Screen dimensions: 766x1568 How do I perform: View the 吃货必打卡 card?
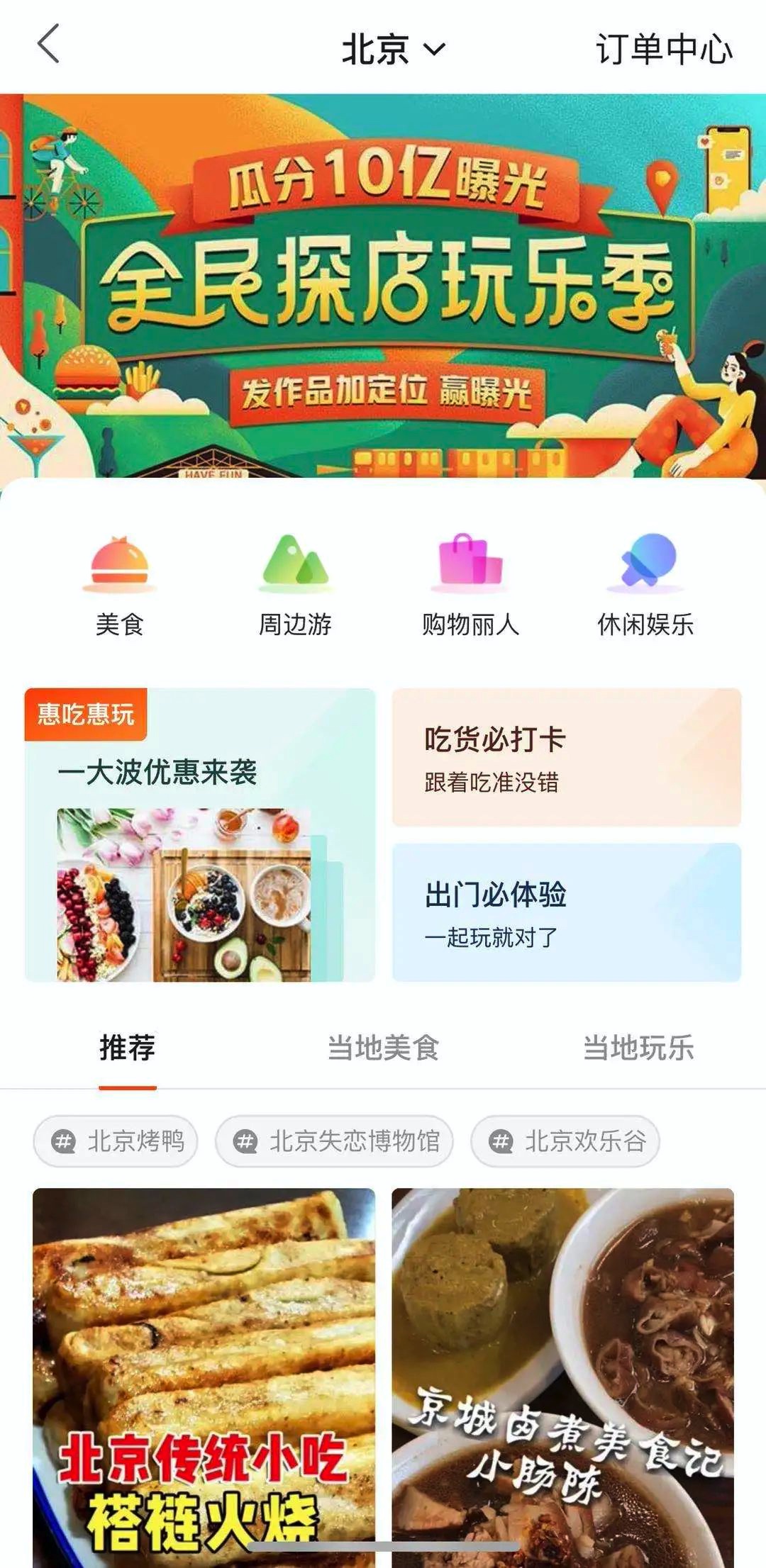566,757
